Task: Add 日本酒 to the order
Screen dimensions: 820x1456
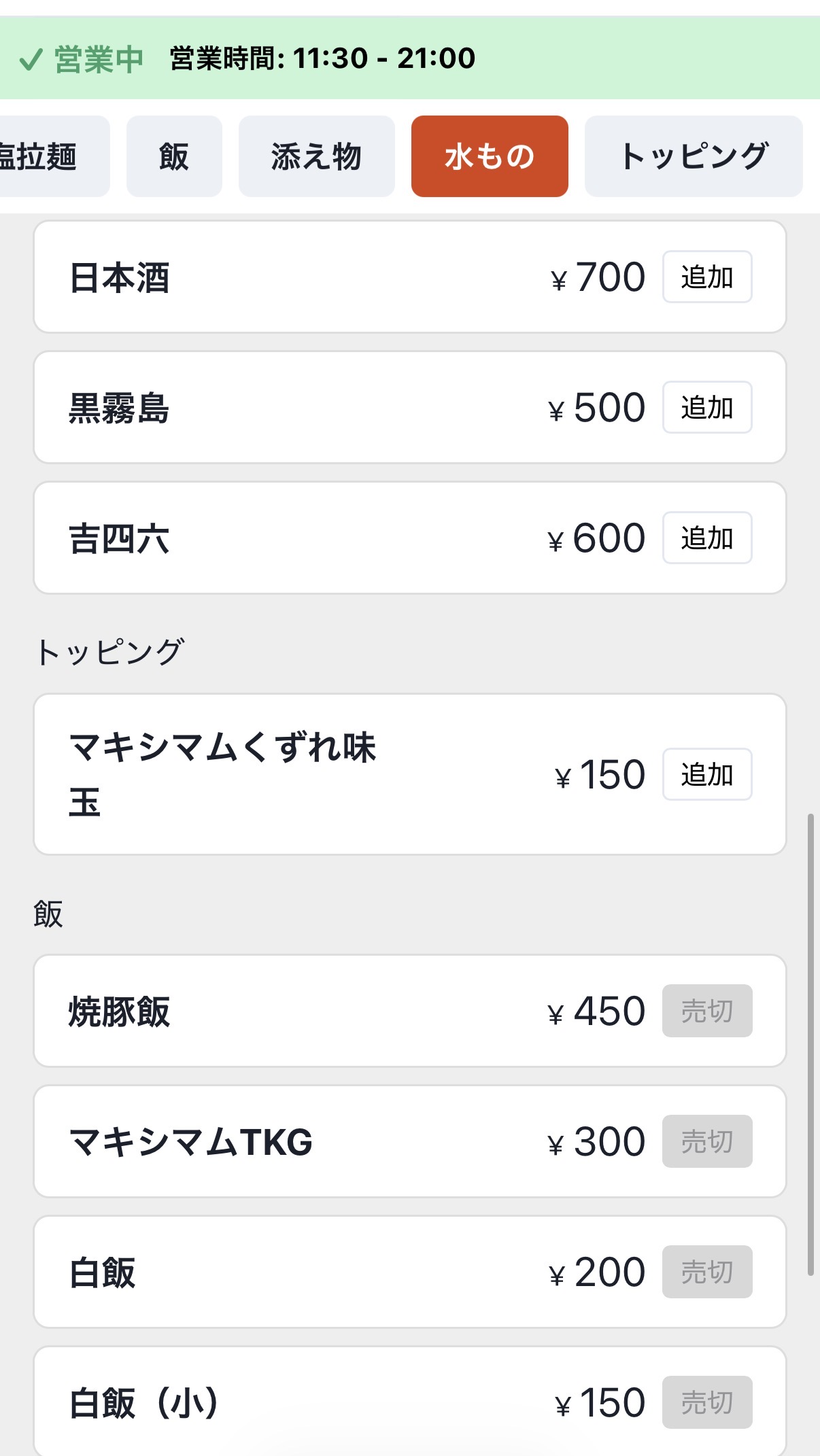Action: point(706,277)
